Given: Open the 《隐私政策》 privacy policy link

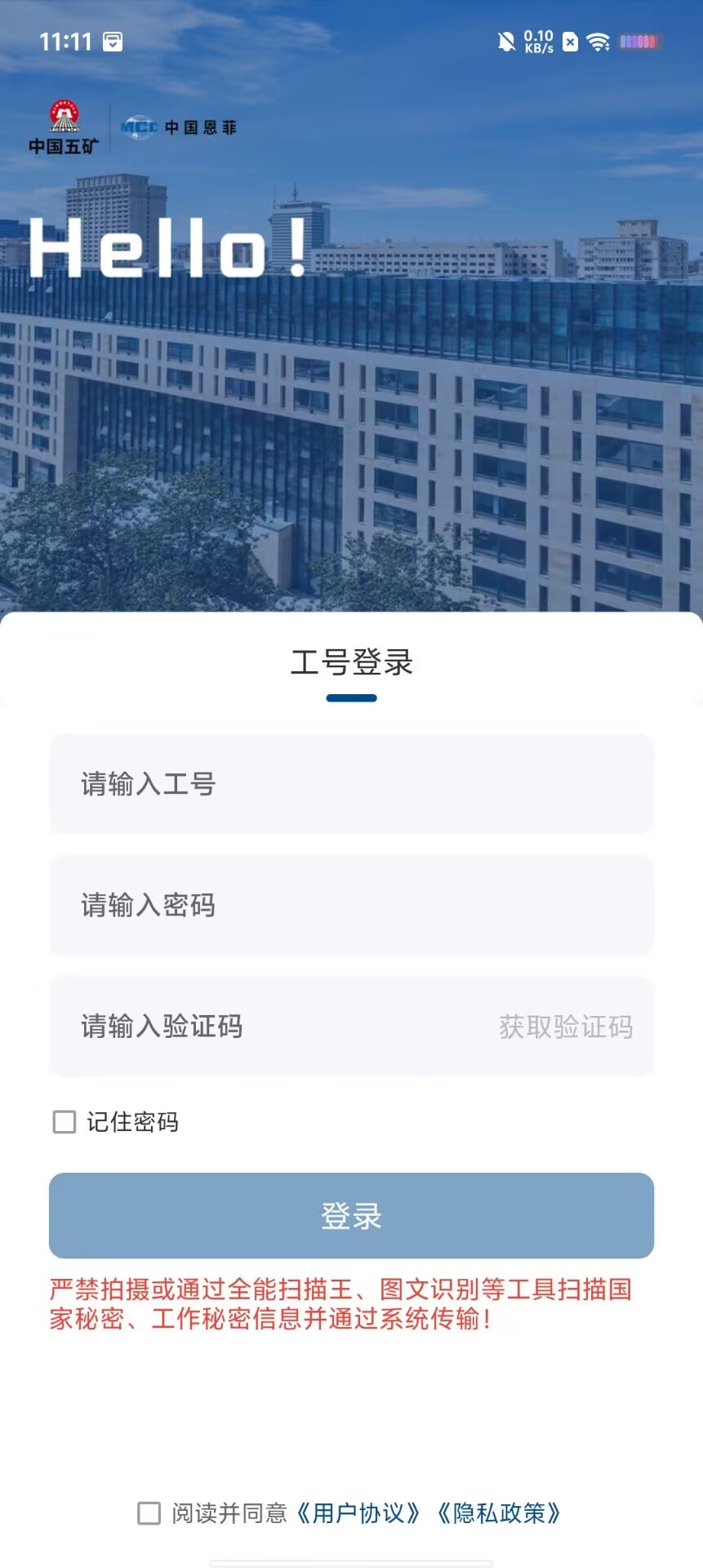Looking at the screenshot, I should pyautogui.click(x=500, y=1513).
